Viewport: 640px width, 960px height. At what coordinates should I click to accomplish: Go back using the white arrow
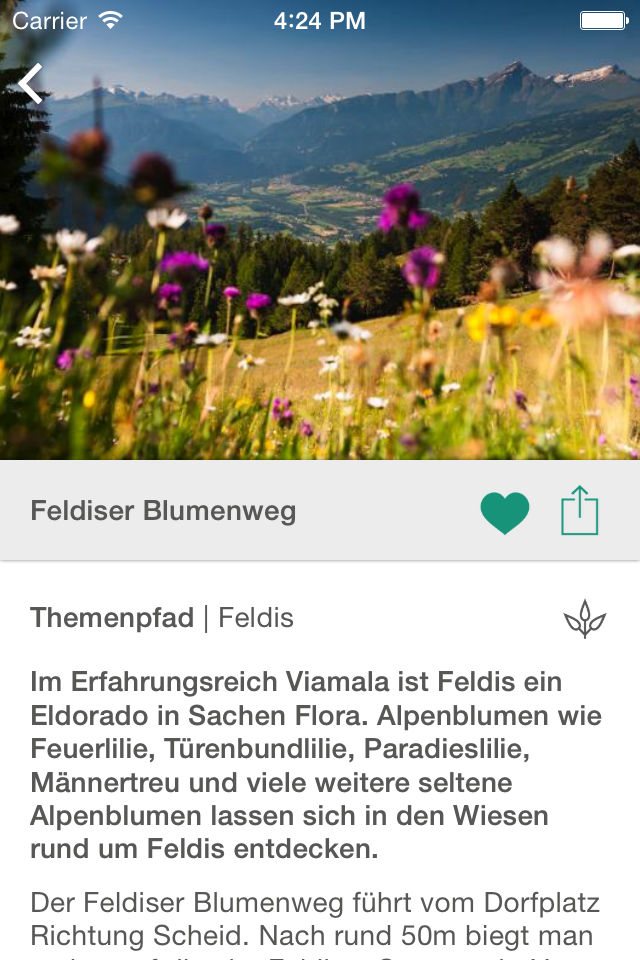[31, 84]
